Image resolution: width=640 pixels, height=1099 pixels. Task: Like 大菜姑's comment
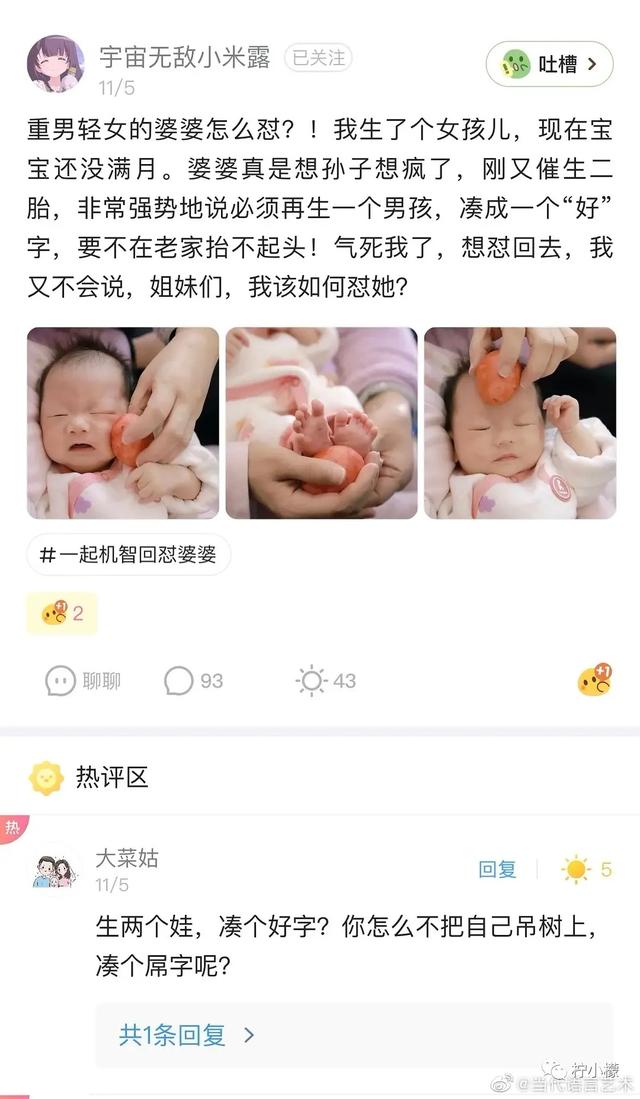[587, 870]
